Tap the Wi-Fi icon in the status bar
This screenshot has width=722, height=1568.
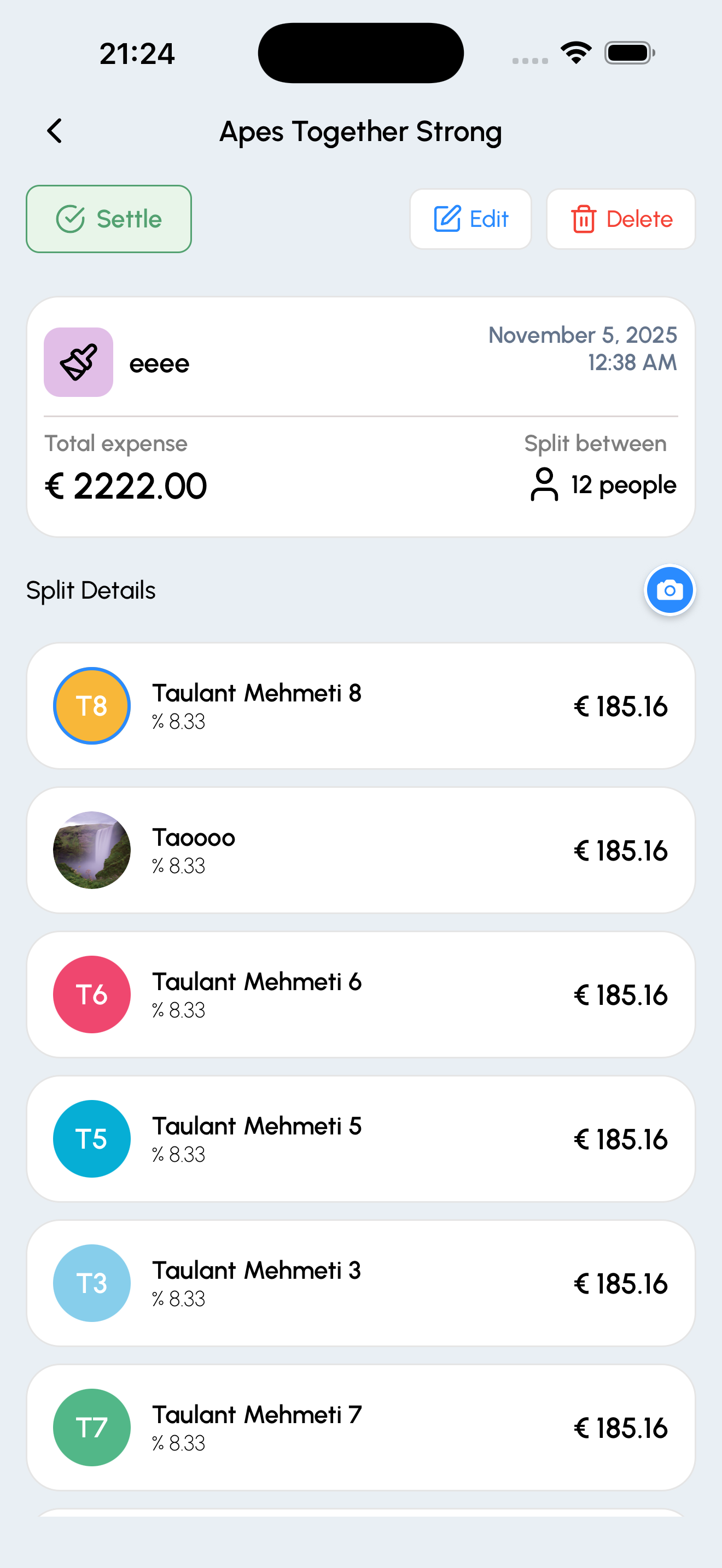pyautogui.click(x=575, y=53)
